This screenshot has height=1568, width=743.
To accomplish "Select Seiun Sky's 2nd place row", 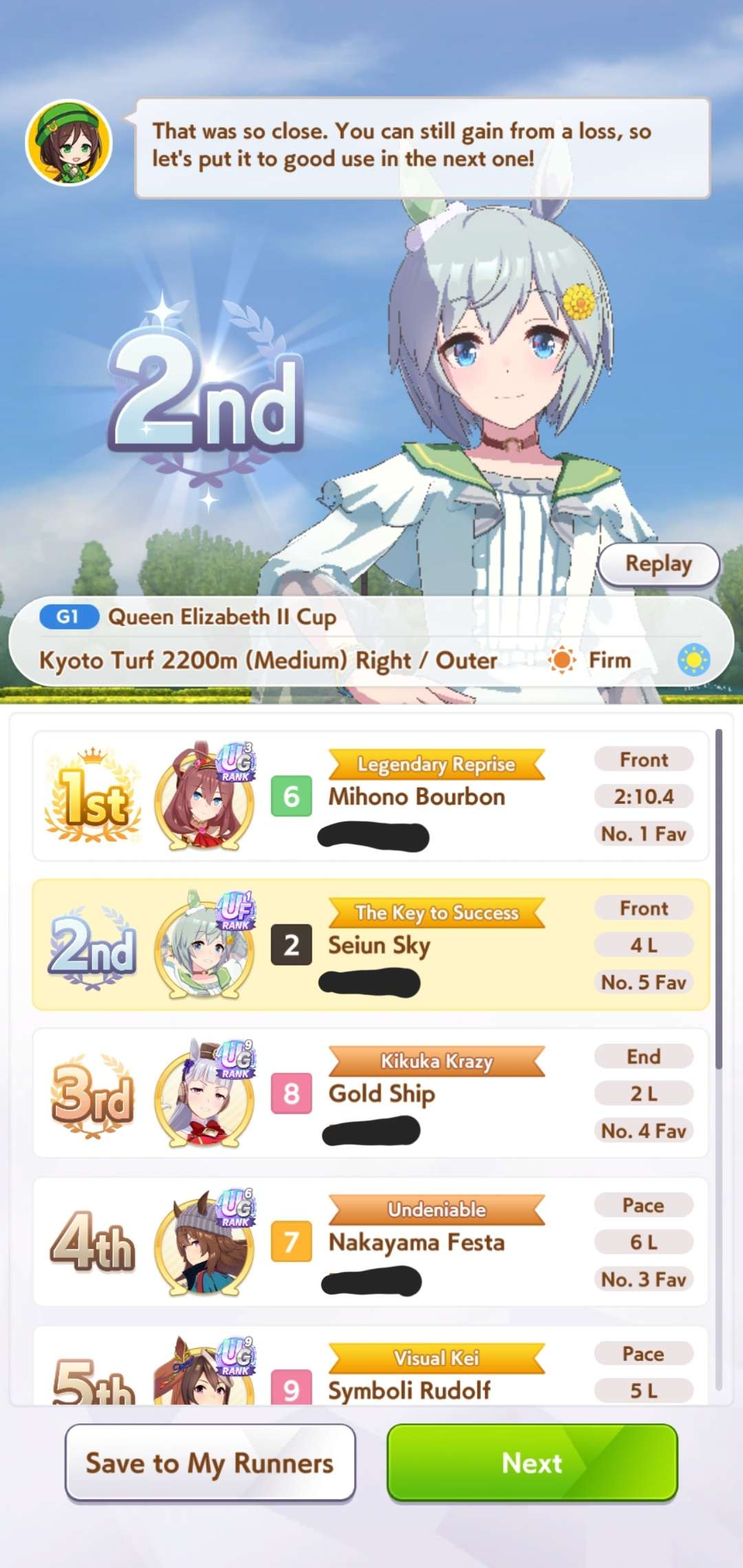I will pyautogui.click(x=371, y=945).
